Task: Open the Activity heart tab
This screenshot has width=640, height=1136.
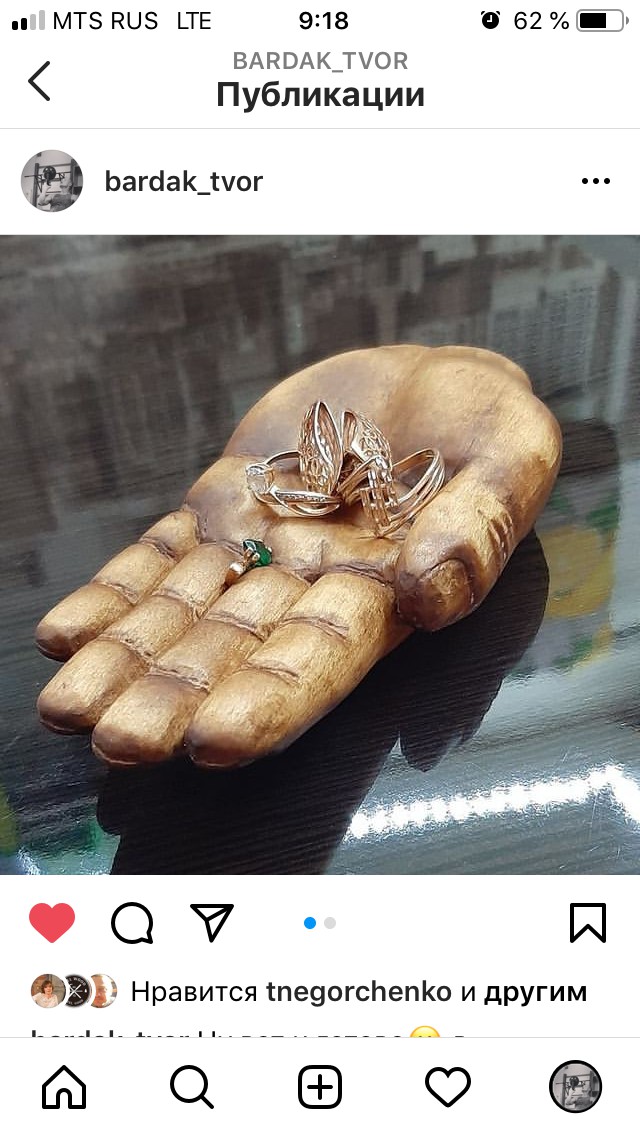Action: tap(448, 1086)
